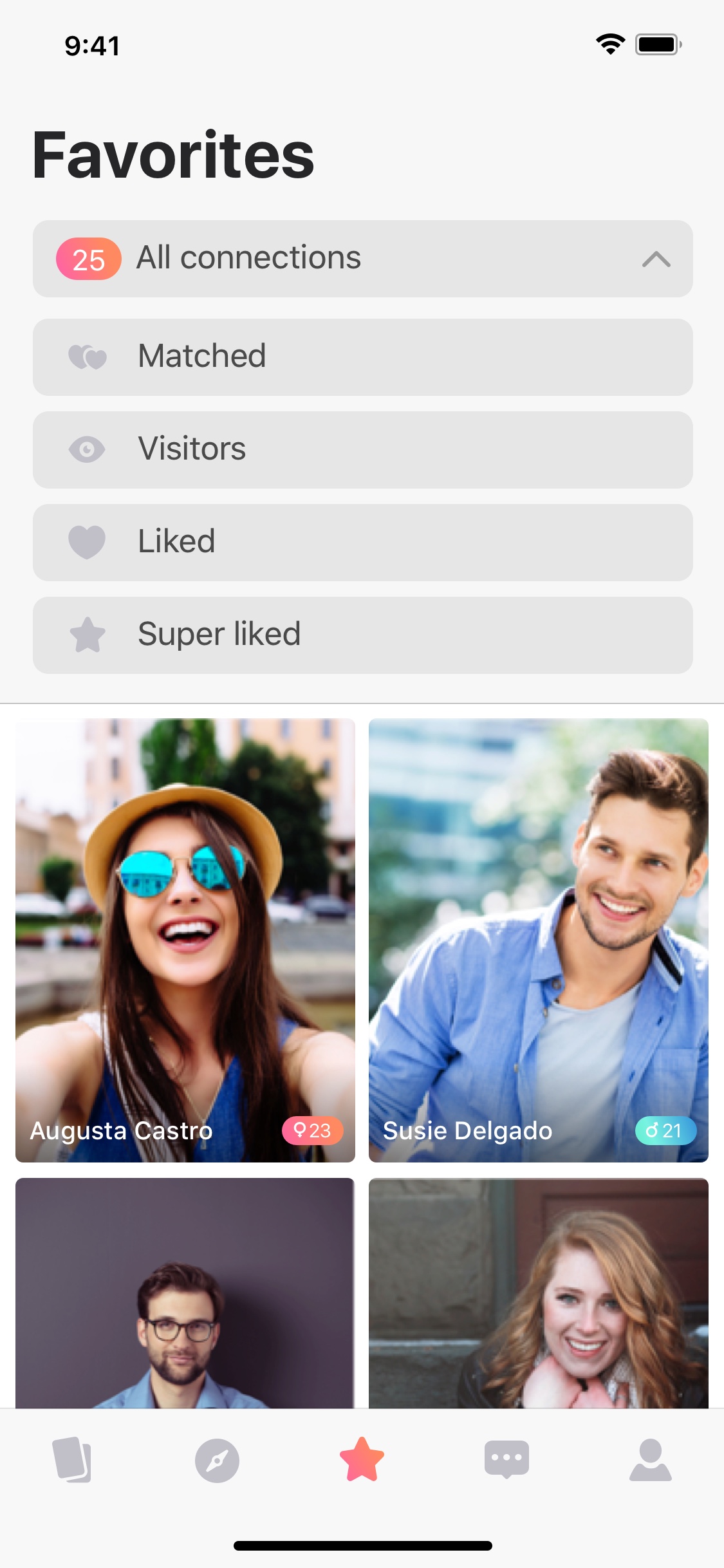Viewport: 724px width, 1568px height.
Task: Switch to the cards swipe tab
Action: [72, 1459]
